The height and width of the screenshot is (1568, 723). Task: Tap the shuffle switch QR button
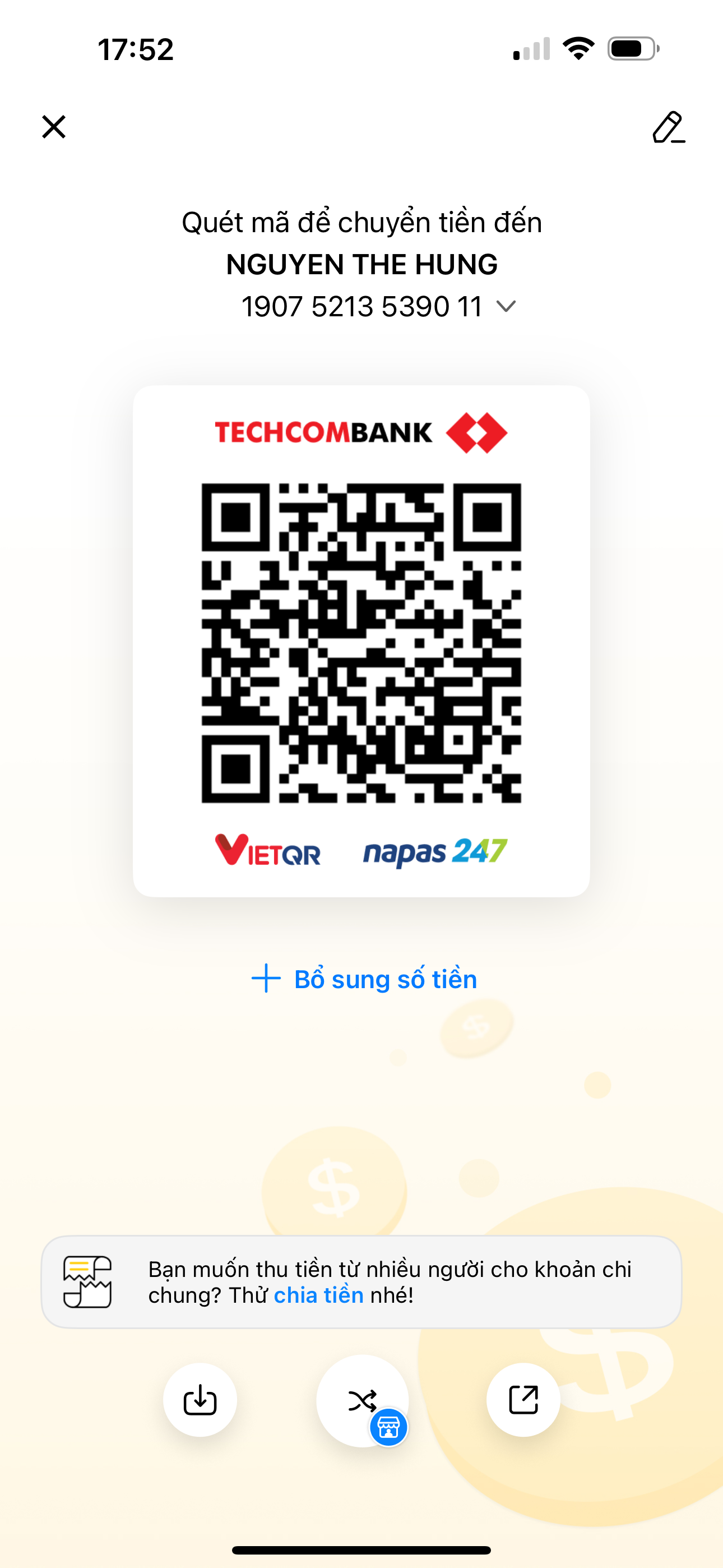362,1400
